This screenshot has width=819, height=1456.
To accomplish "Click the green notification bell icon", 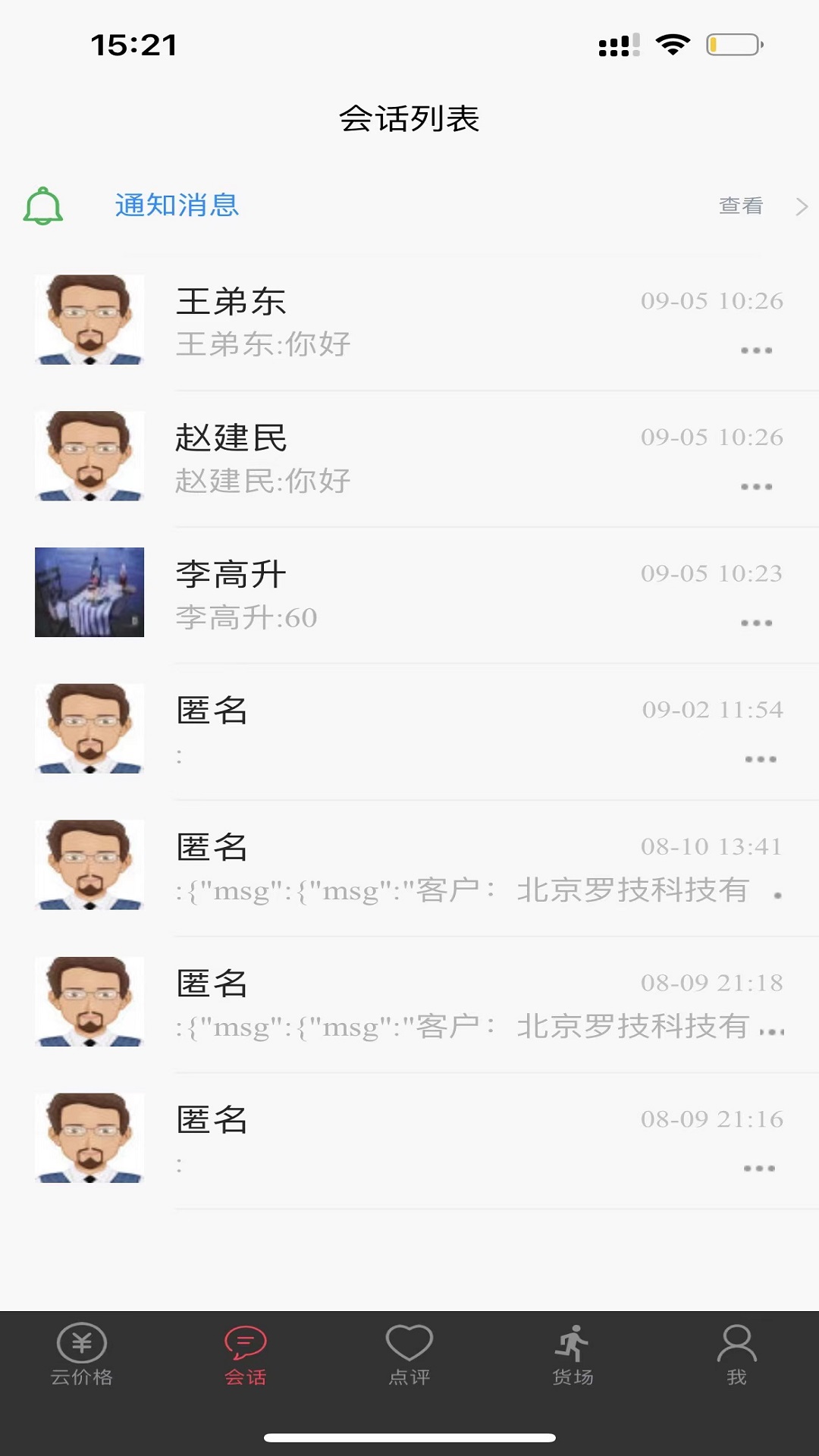I will (x=43, y=206).
